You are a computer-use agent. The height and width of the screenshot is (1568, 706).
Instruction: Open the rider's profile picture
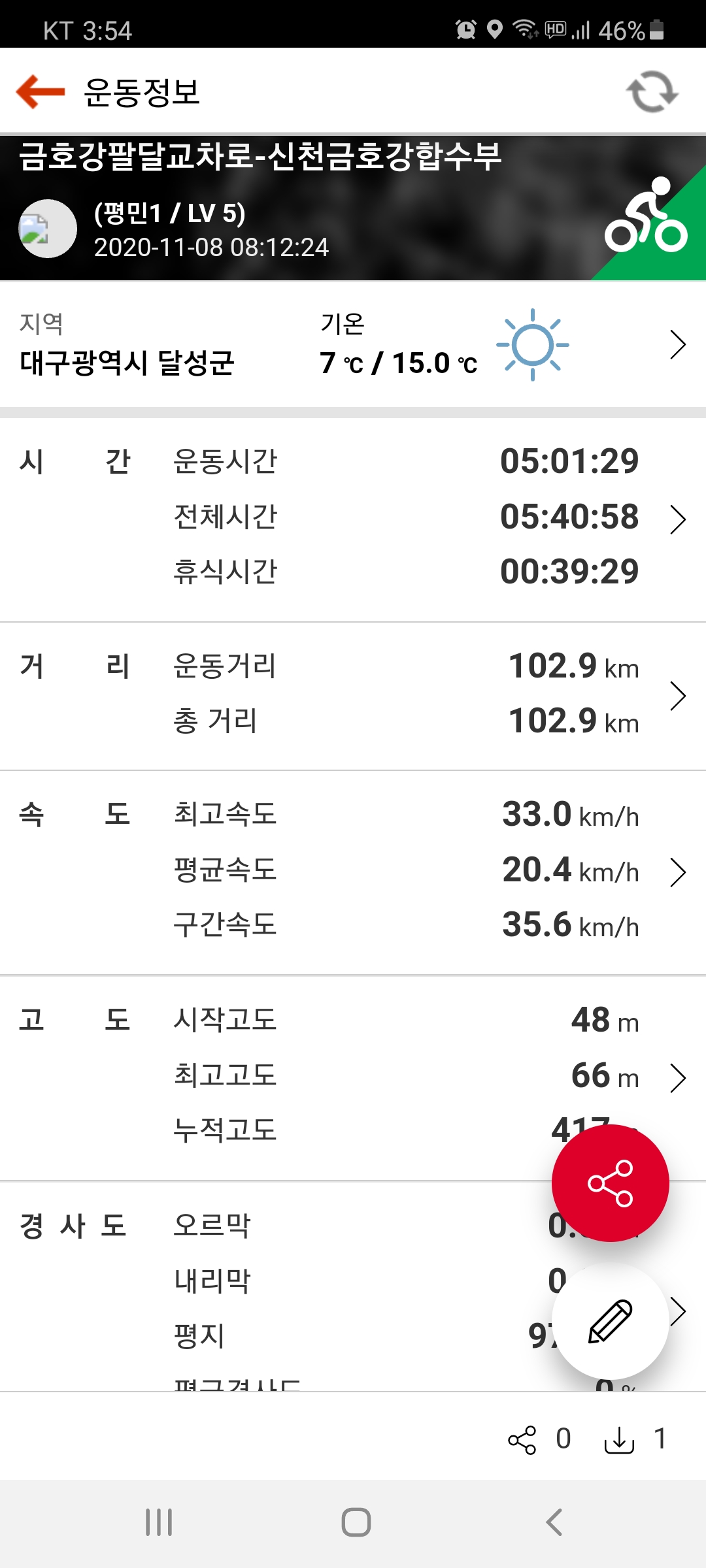pos(47,229)
